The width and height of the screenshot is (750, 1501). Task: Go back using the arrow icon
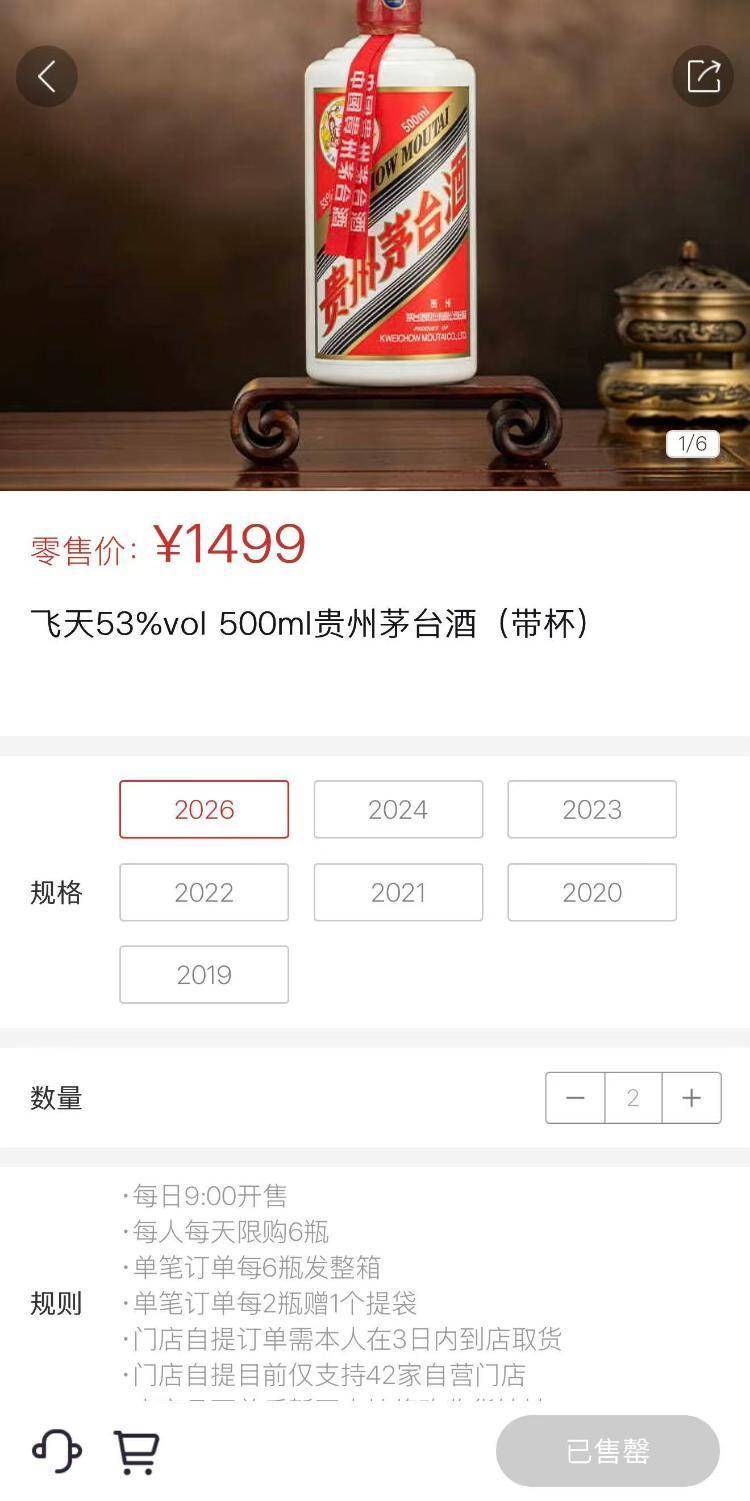click(x=46, y=76)
